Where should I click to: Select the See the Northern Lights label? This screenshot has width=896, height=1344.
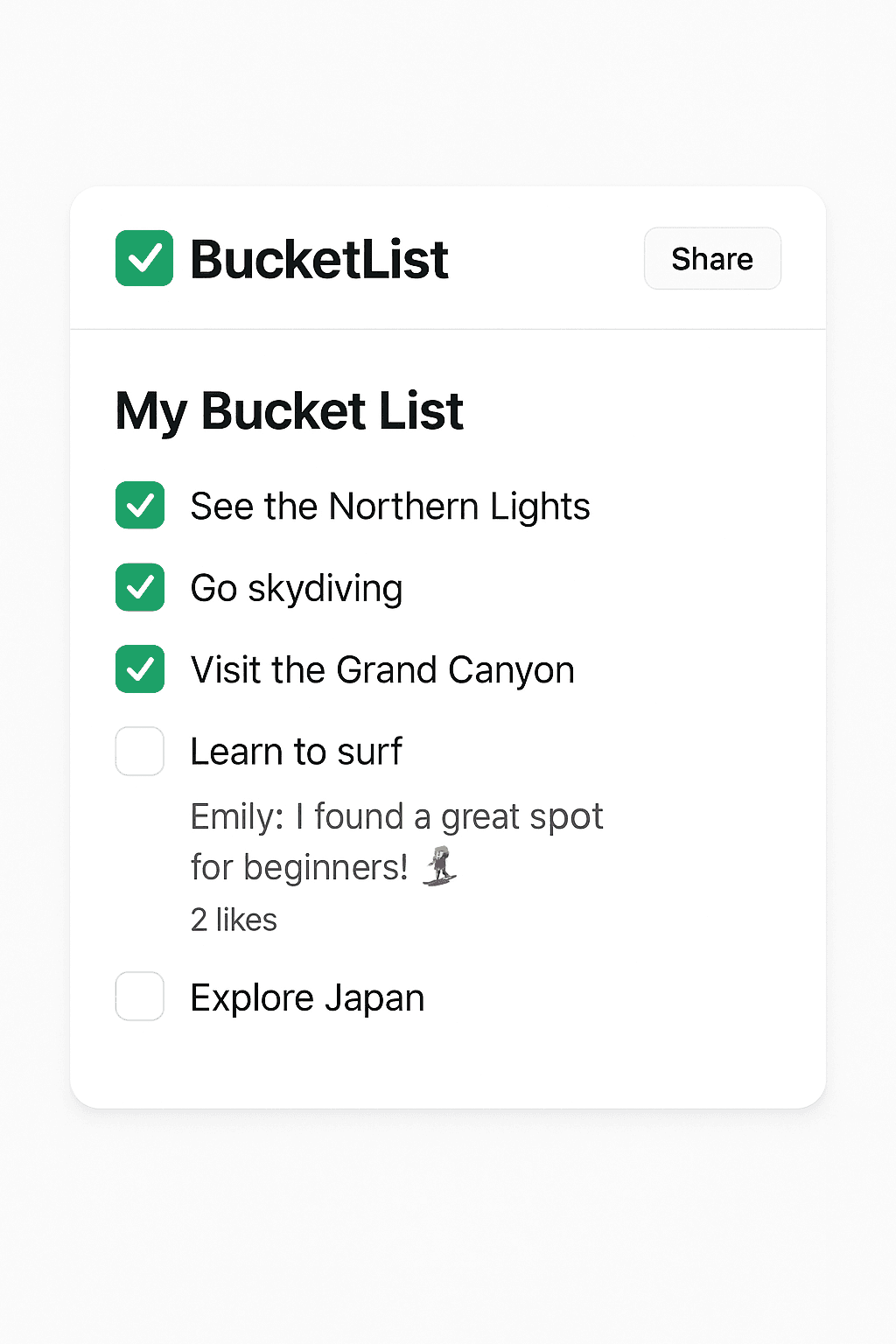(390, 506)
